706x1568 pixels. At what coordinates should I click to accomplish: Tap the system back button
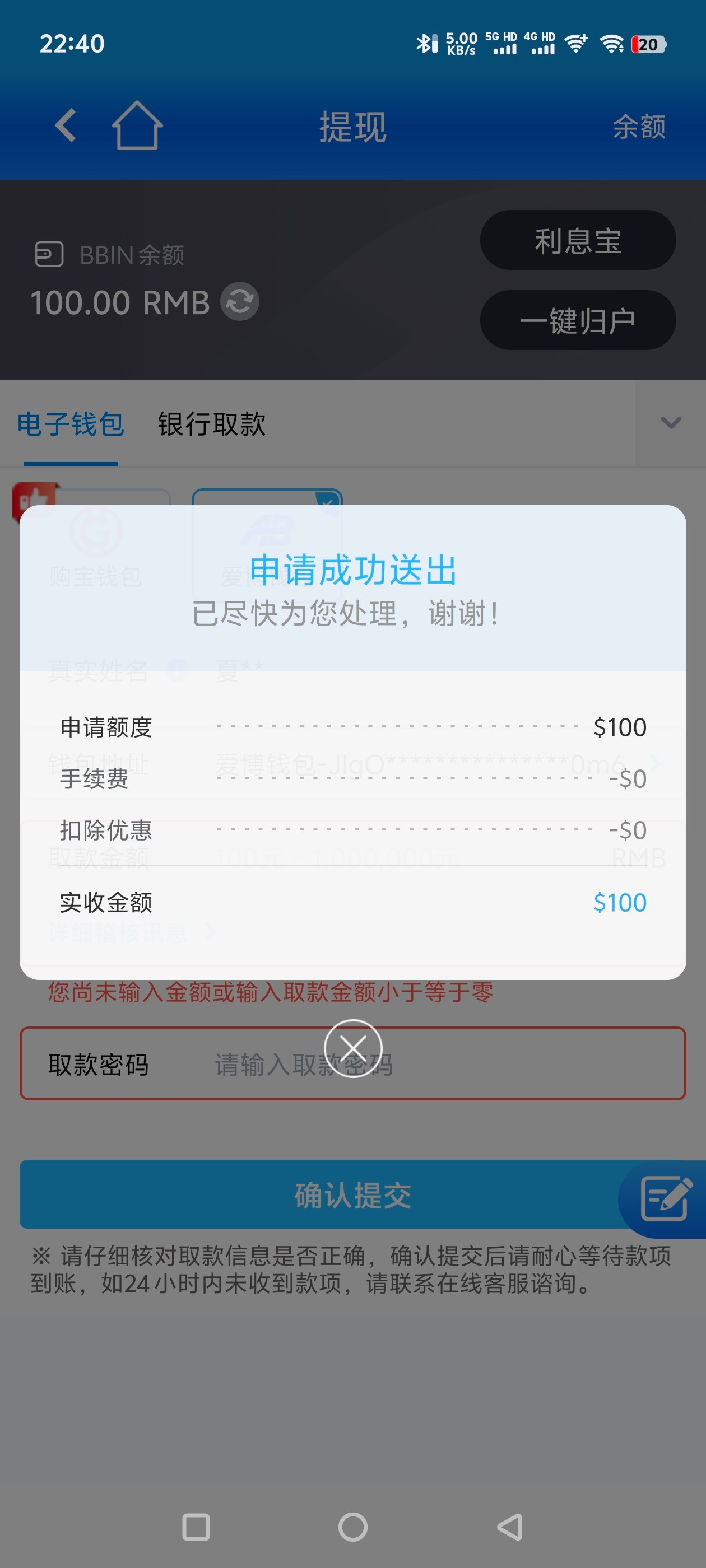pos(510,1527)
